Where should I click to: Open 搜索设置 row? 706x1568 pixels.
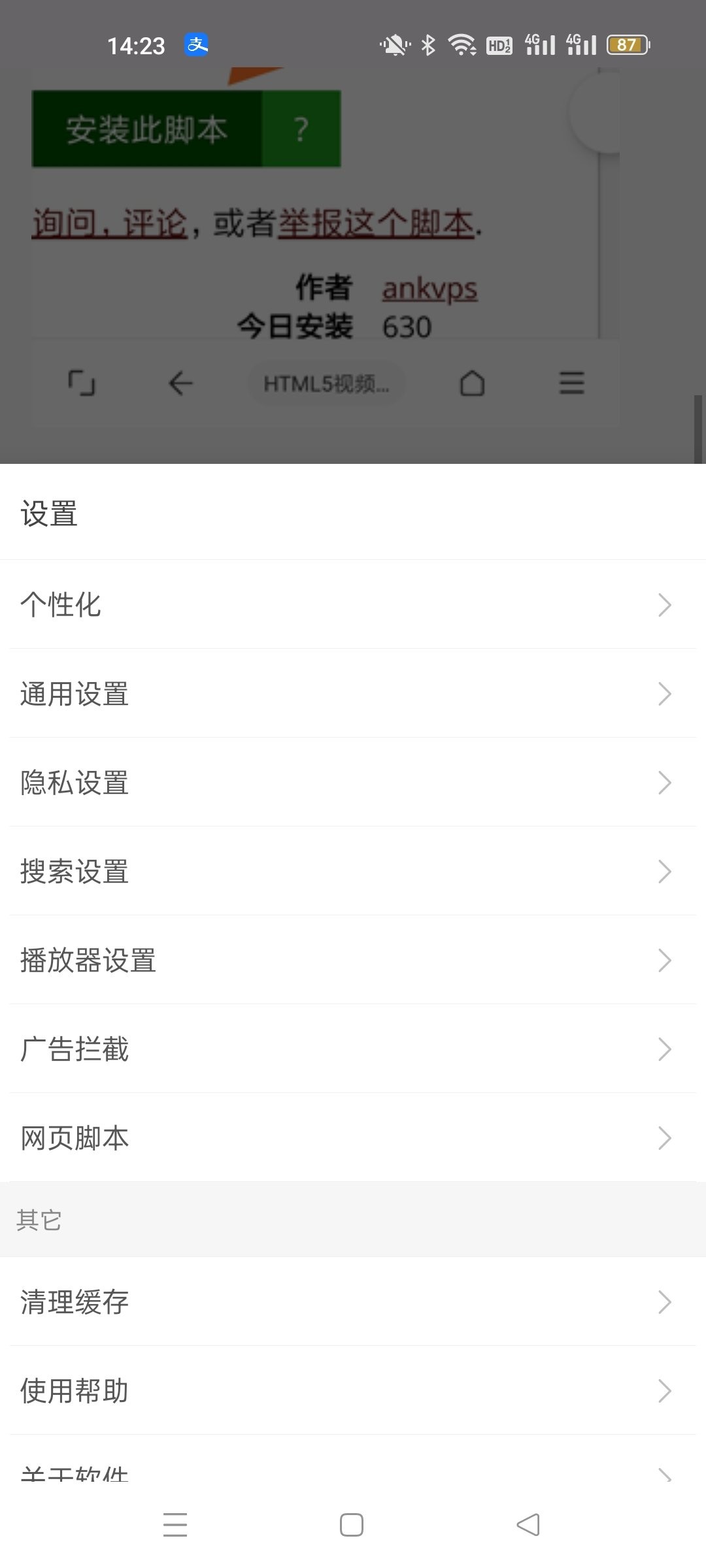tap(353, 871)
